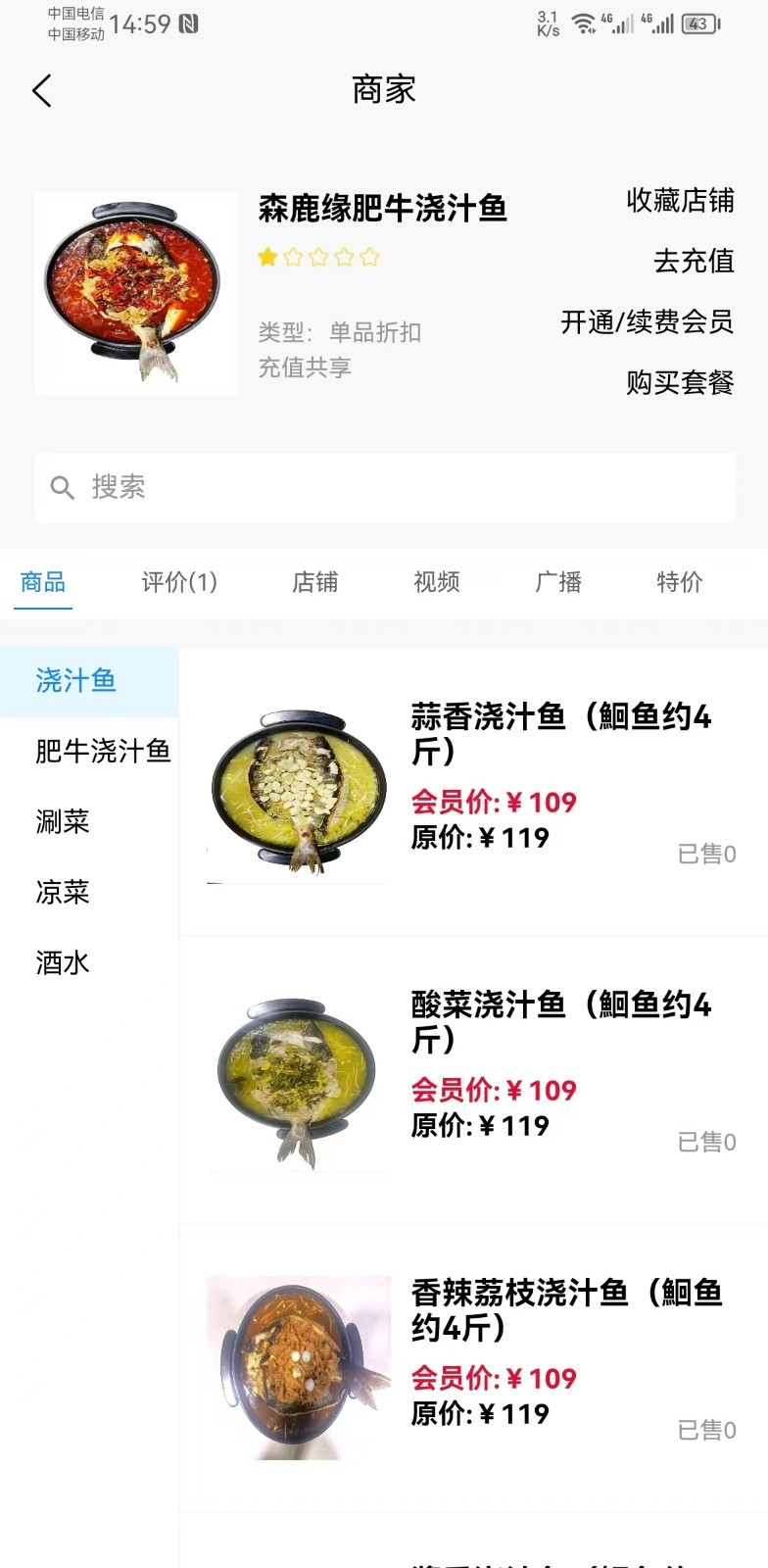Screen dimensions: 768x1568
Task: Tap the back arrow to leave the store page
Action: [x=41, y=89]
